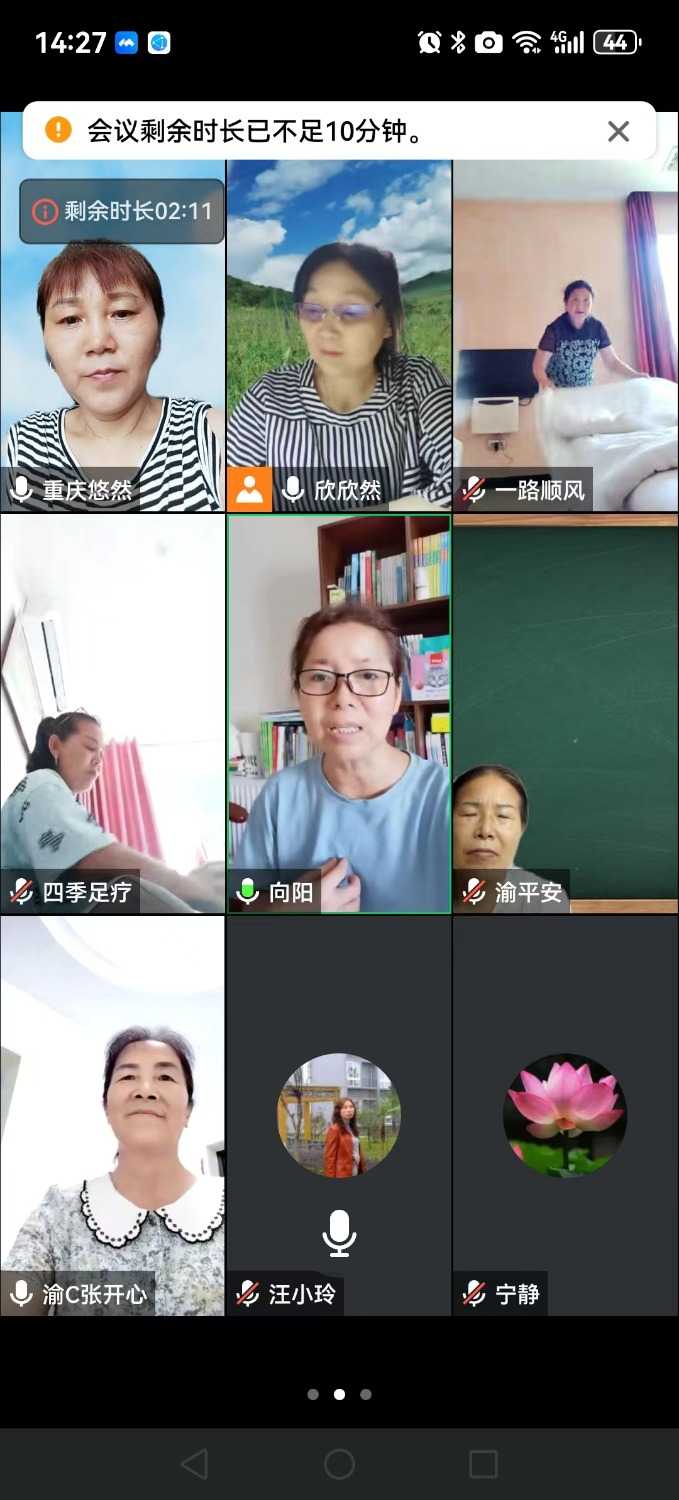Tap the remaining time 02:11 indicator
The width and height of the screenshot is (679, 1500).
click(x=122, y=211)
